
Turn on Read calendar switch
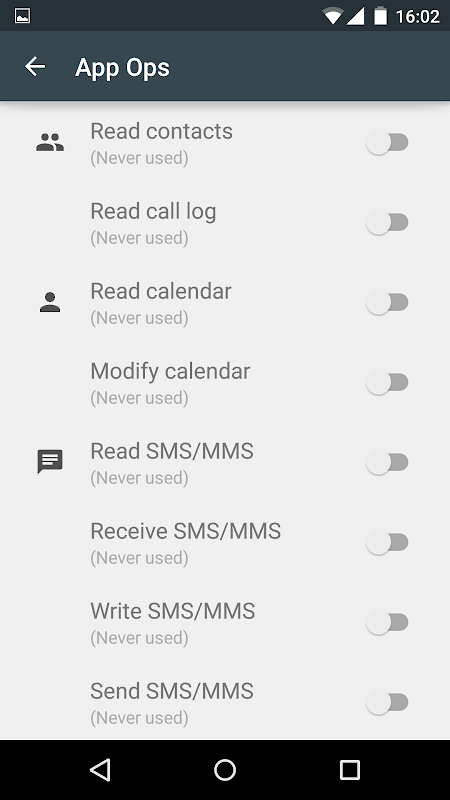pos(387,303)
